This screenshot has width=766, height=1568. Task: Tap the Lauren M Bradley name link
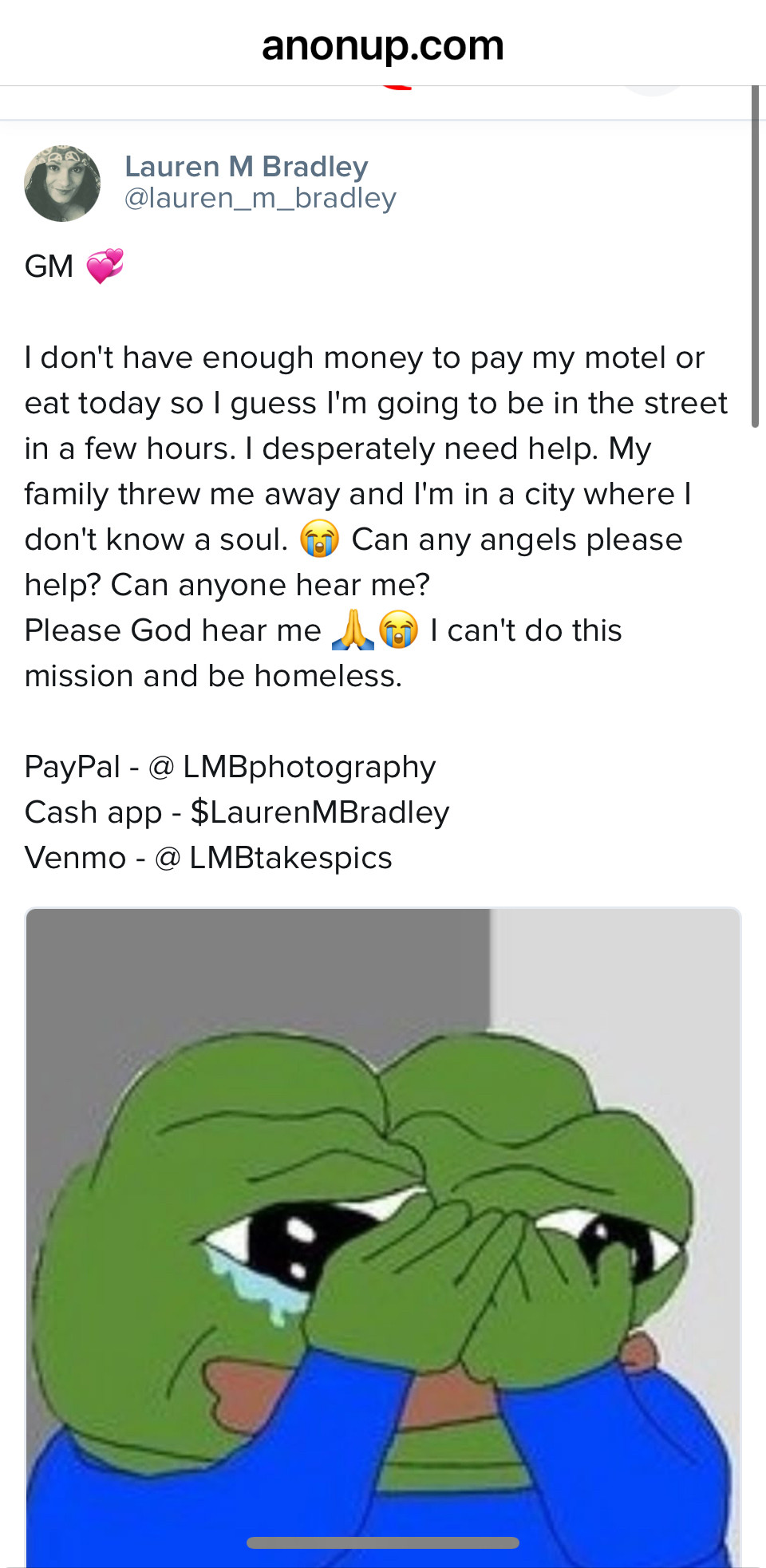click(x=246, y=166)
